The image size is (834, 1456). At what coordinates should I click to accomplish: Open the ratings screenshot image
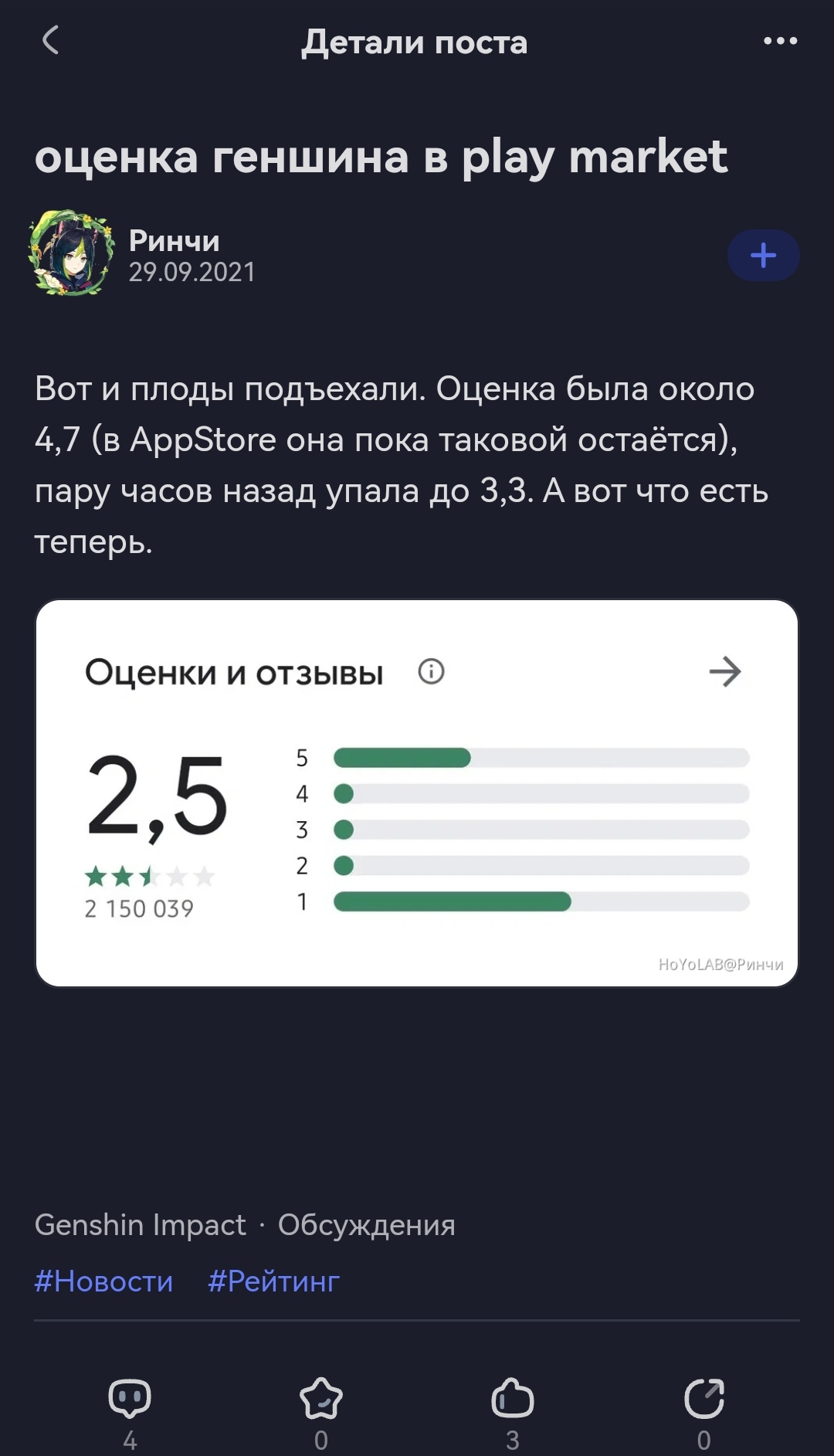(417, 793)
